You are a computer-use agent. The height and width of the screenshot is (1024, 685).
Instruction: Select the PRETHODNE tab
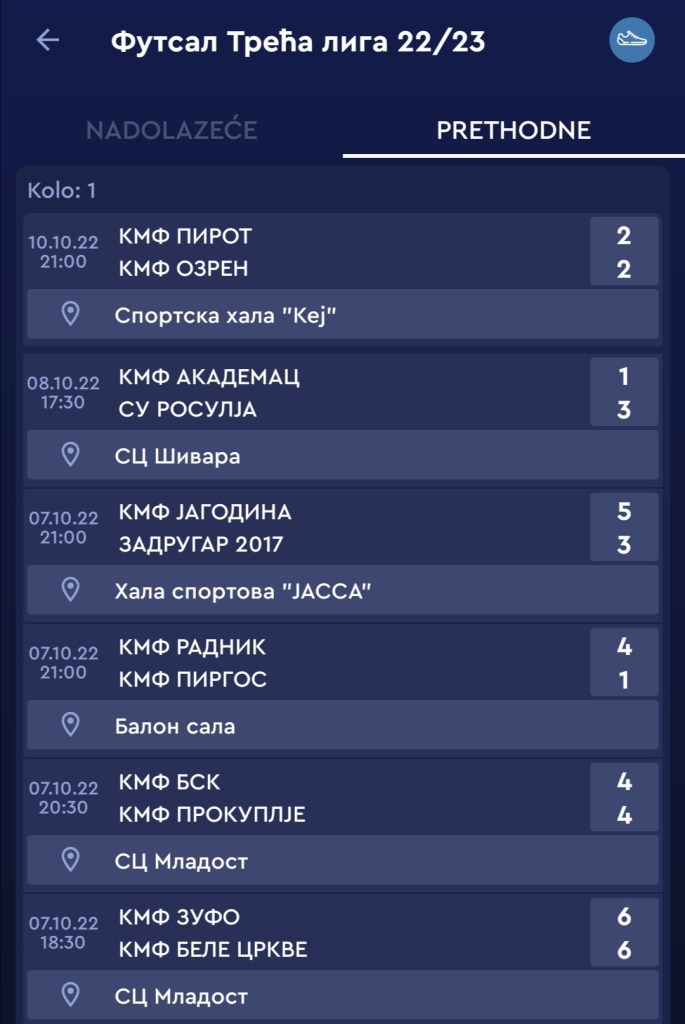point(513,130)
